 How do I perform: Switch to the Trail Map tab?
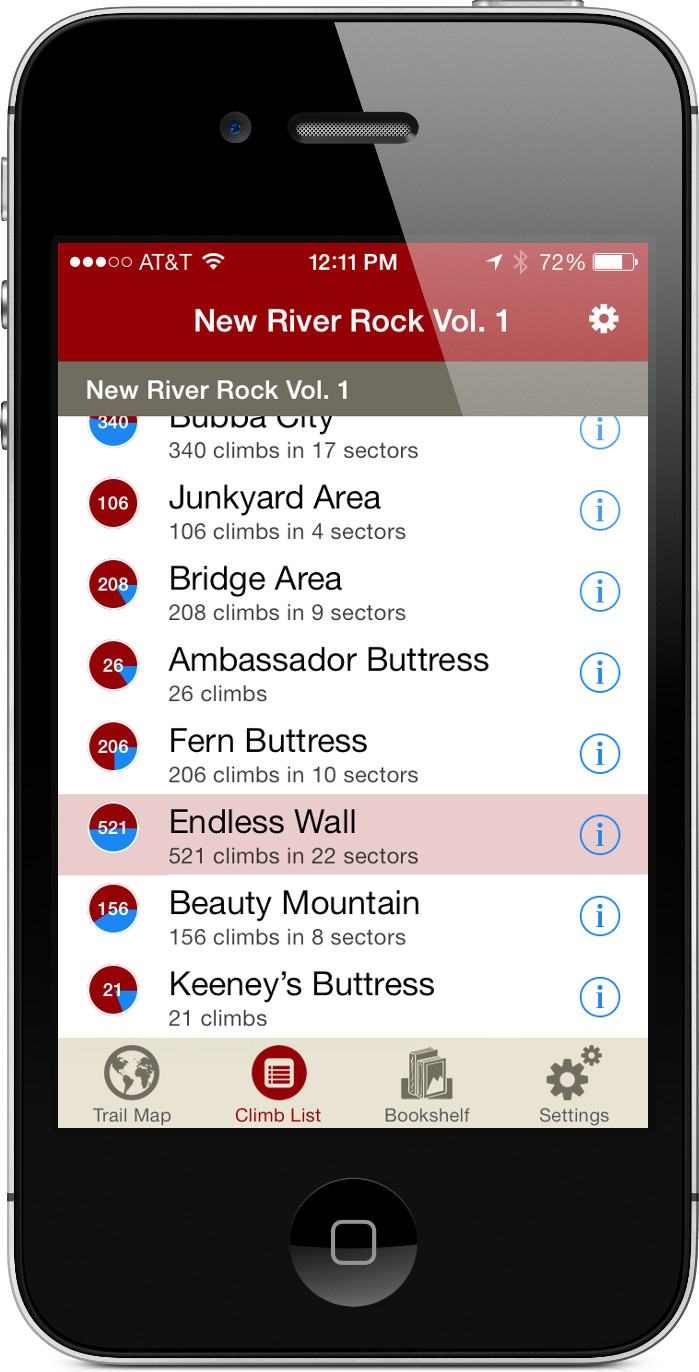point(132,1085)
